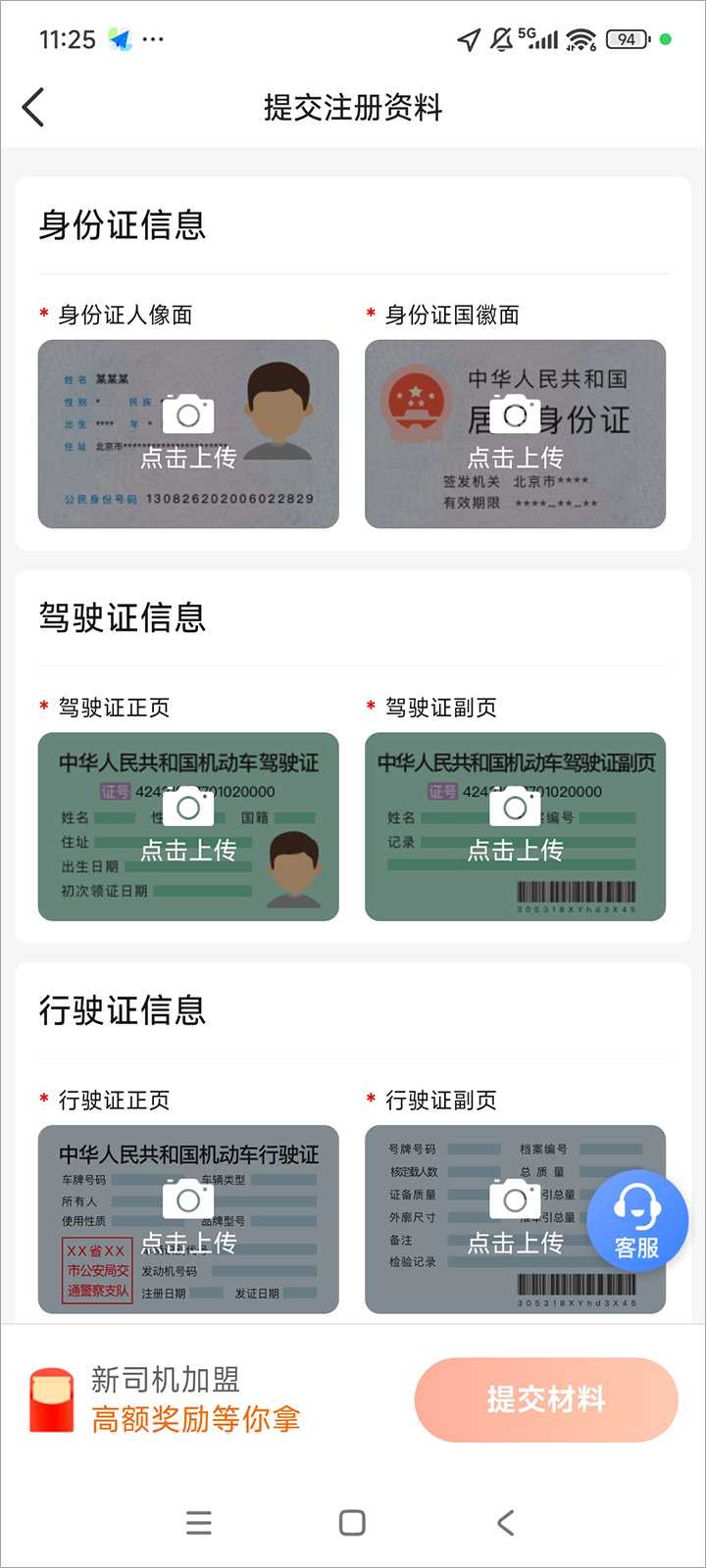
Task: Open 客服 customer service chat
Action: pyautogui.click(x=637, y=1220)
